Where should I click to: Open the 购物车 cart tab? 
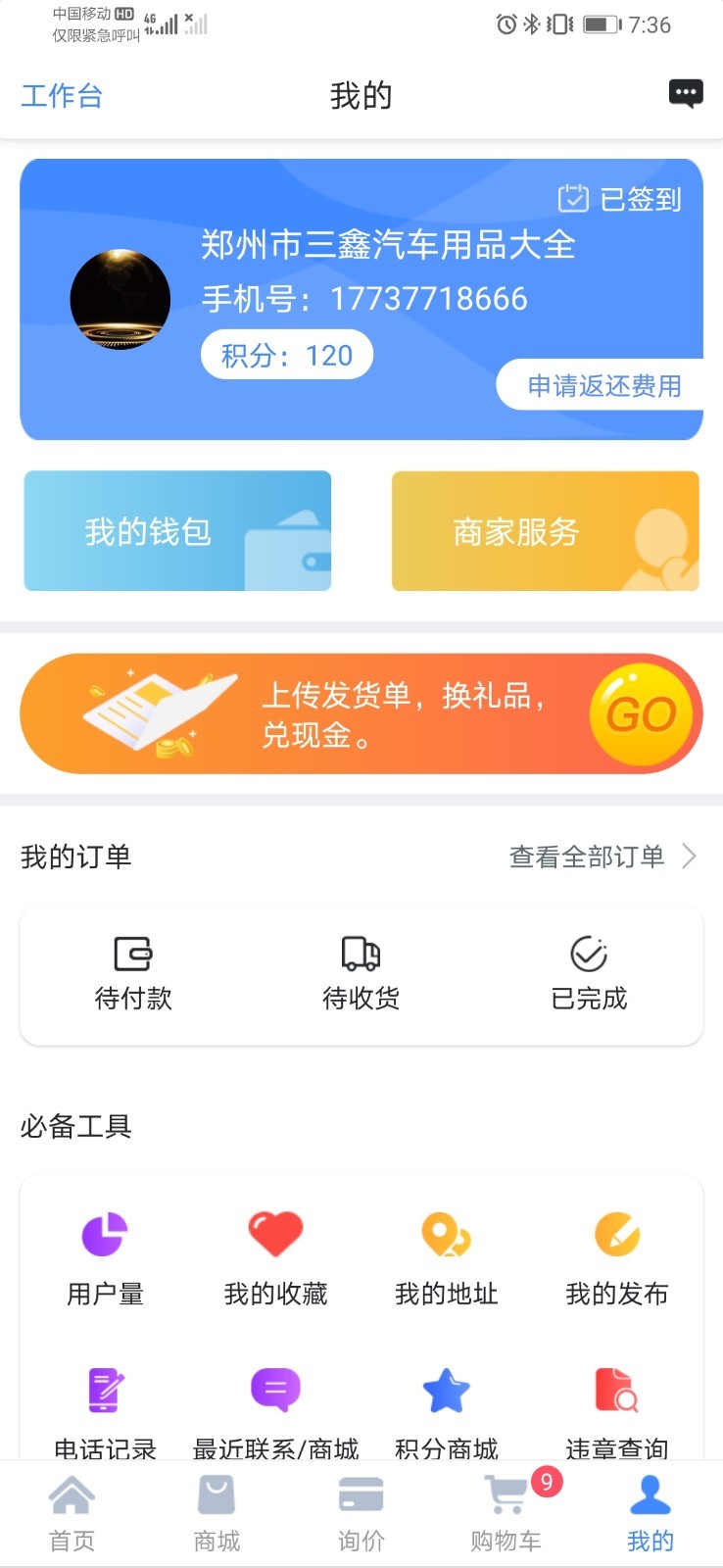pyautogui.click(x=506, y=1514)
